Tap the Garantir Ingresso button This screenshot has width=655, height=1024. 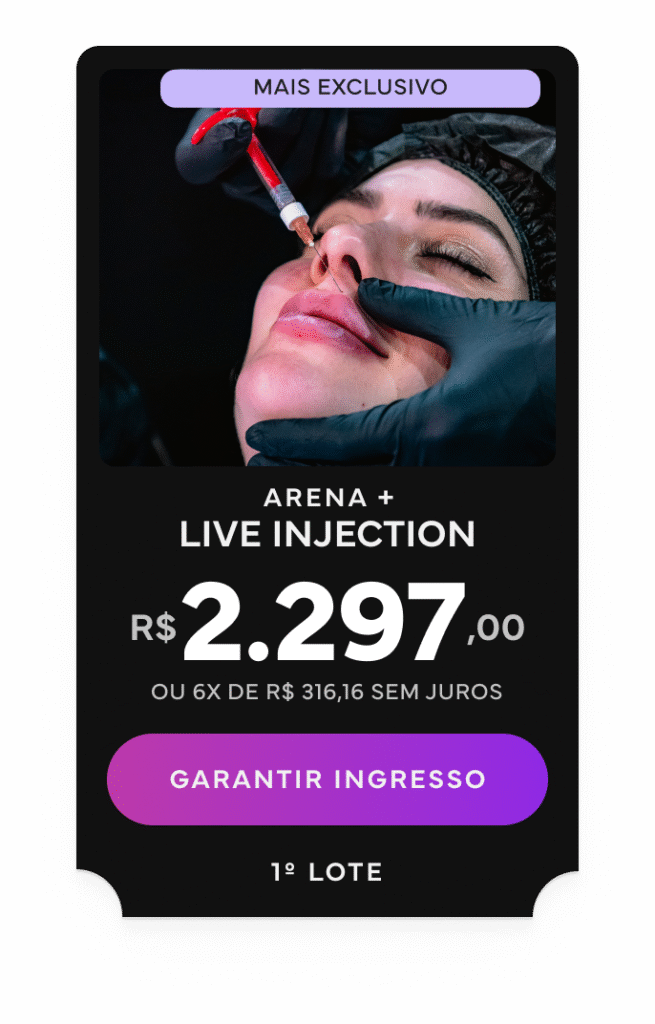pos(327,779)
